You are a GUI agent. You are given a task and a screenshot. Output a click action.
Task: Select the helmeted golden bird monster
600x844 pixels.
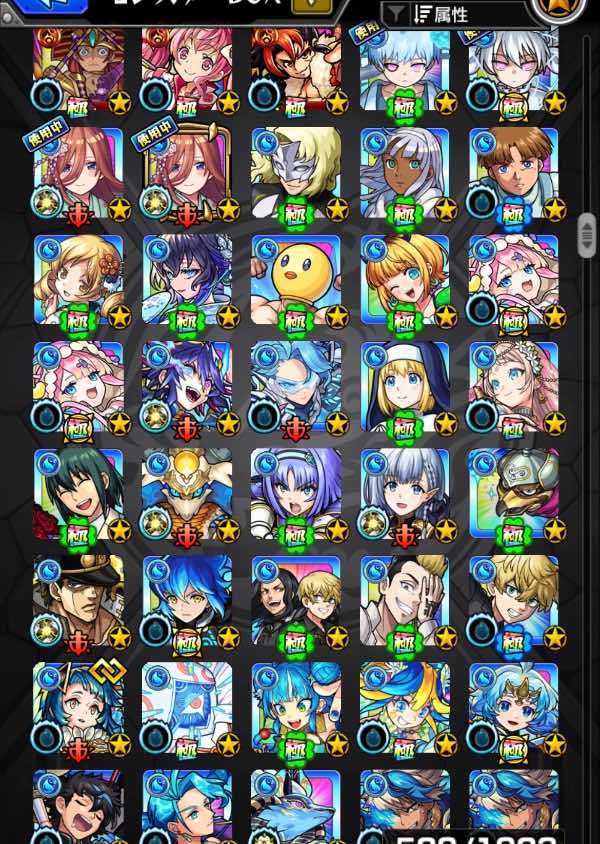513,494
